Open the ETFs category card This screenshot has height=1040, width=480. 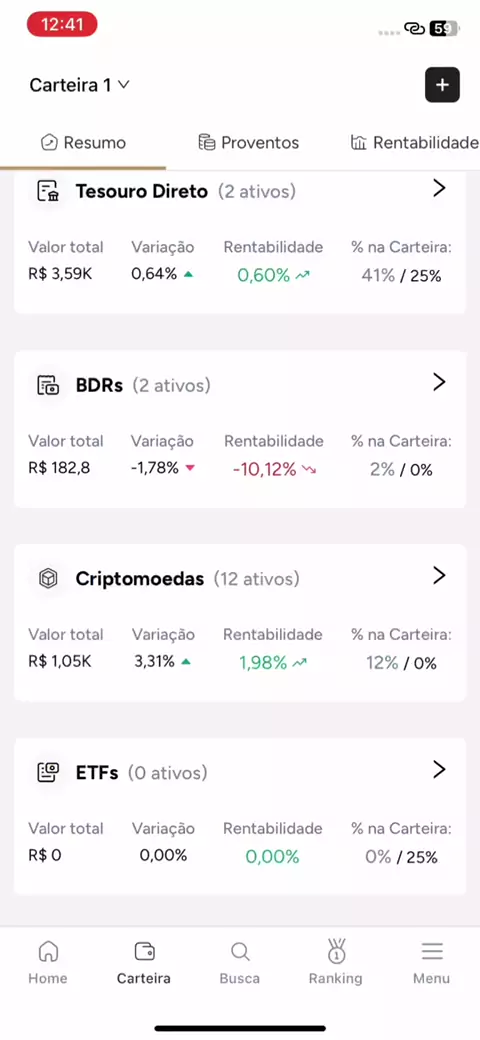[x=240, y=816]
